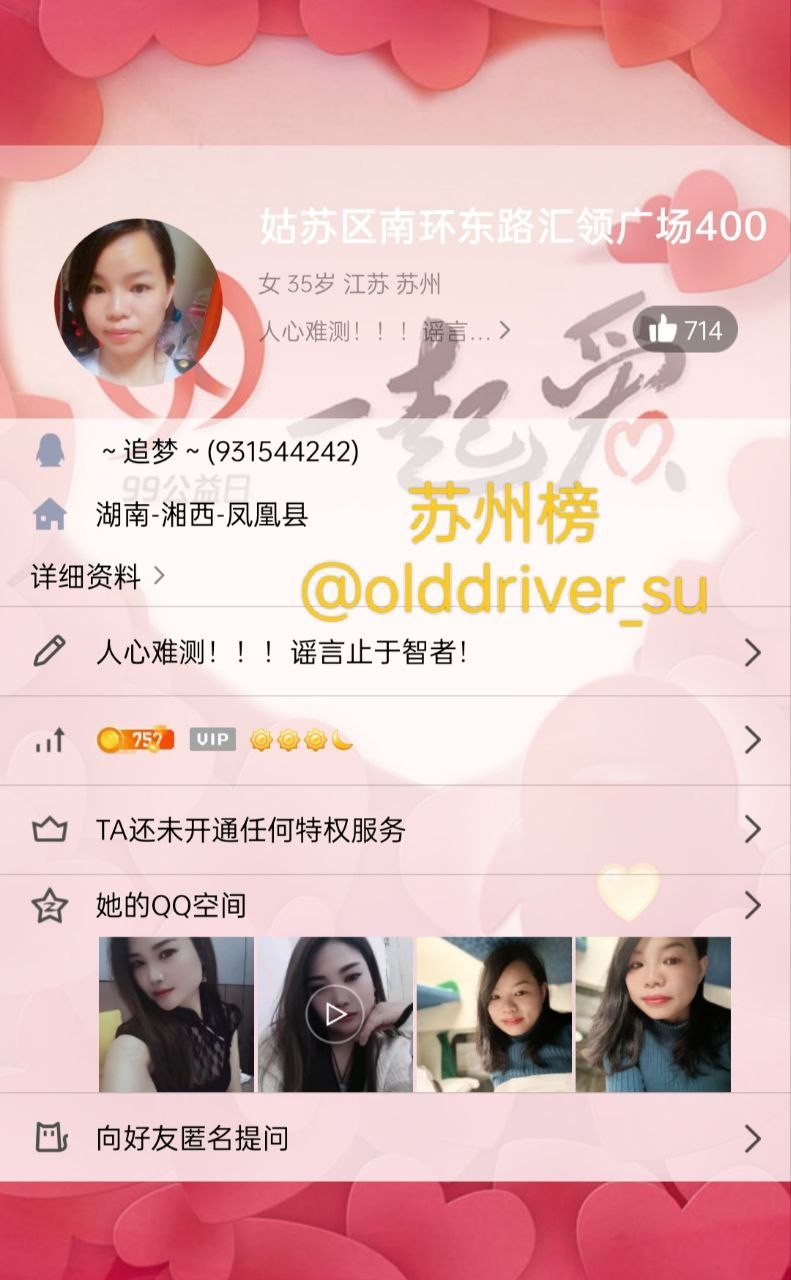View the first QQ空间 photo in black lace
The image size is (791, 1280).
(x=176, y=1014)
